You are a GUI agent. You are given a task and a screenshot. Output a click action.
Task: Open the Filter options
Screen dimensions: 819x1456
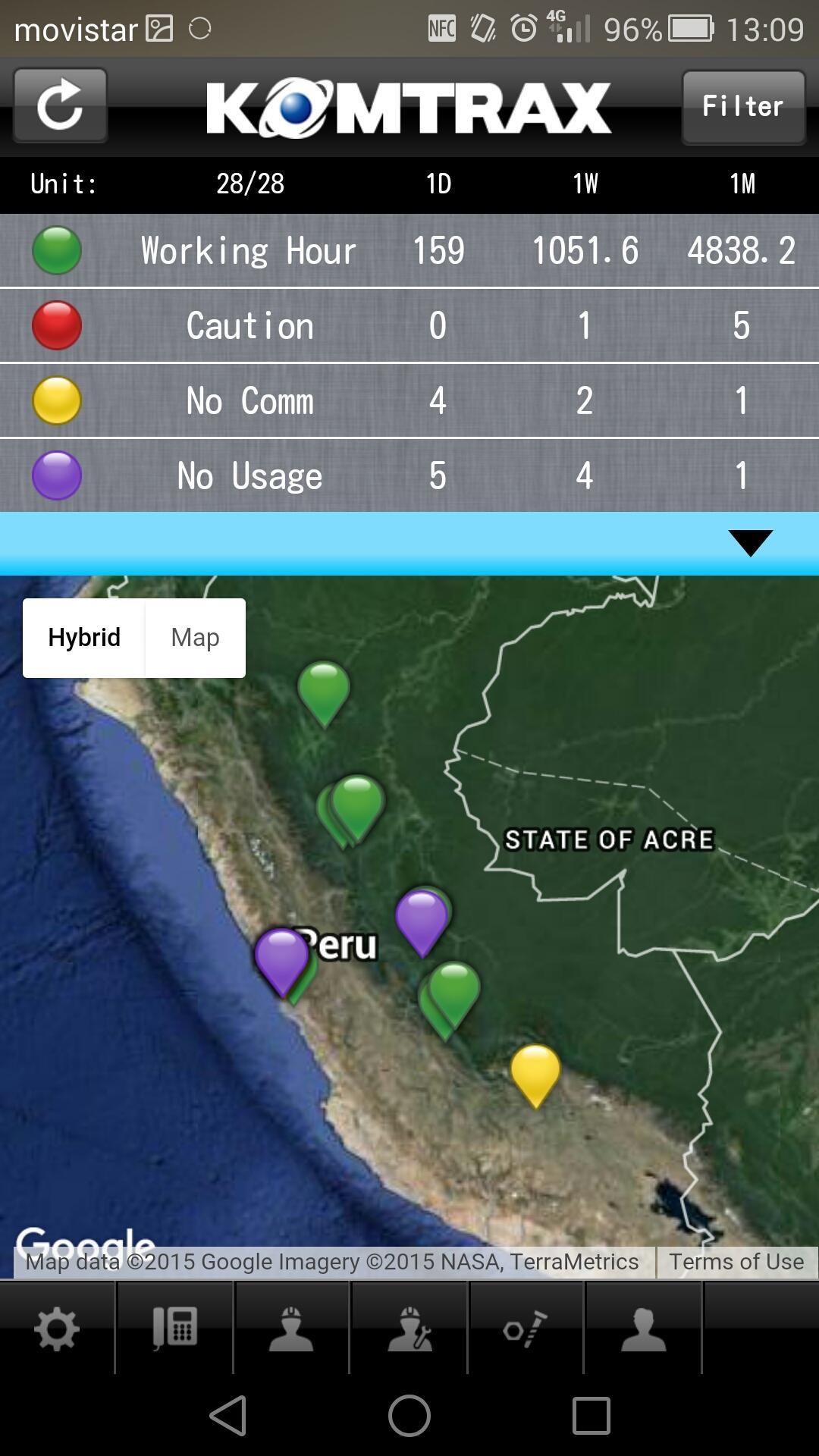coord(742,107)
